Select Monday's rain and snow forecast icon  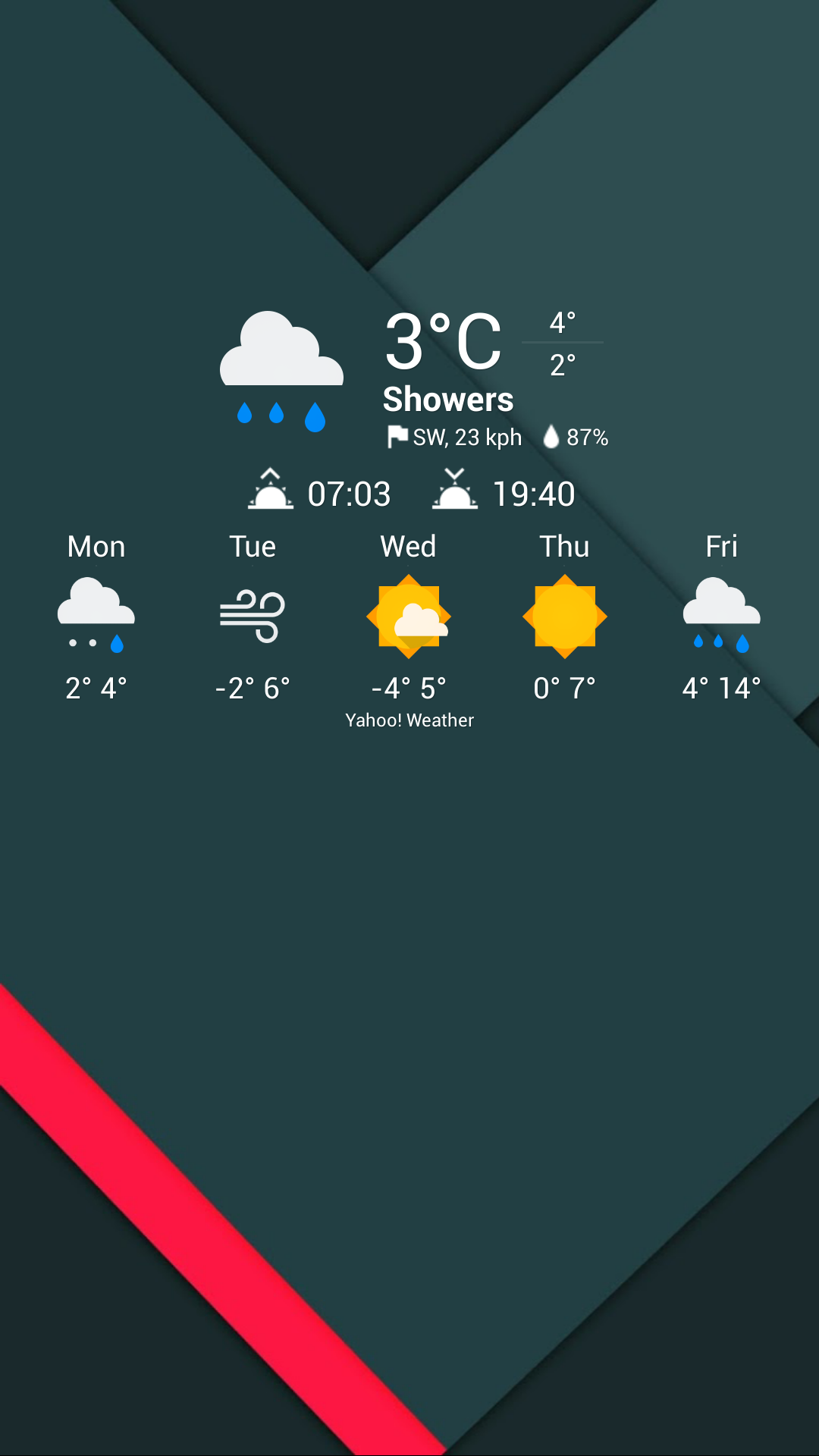coord(96,614)
